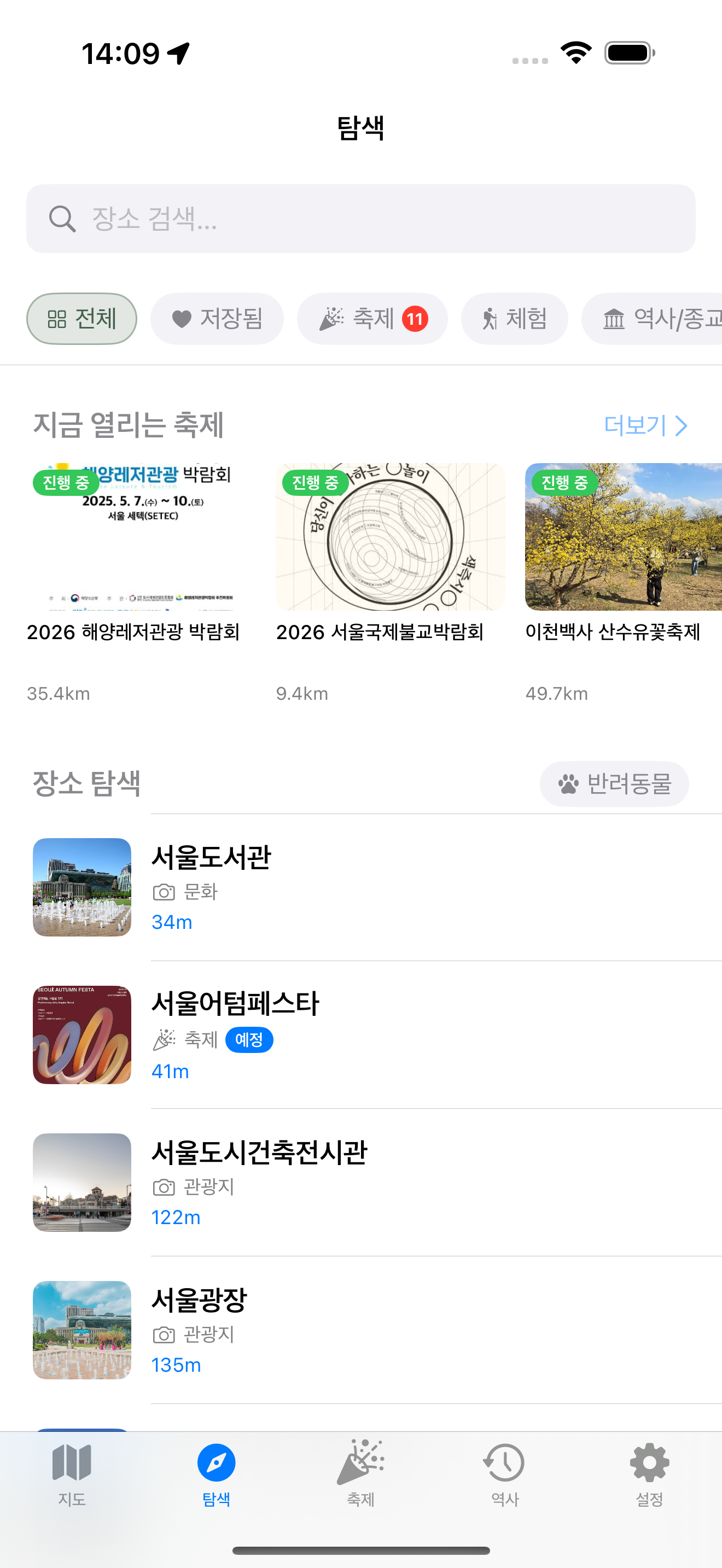Viewport: 722px width, 1568px height.
Task: Toggle the 역사/종교 filter chip
Action: coord(663,318)
